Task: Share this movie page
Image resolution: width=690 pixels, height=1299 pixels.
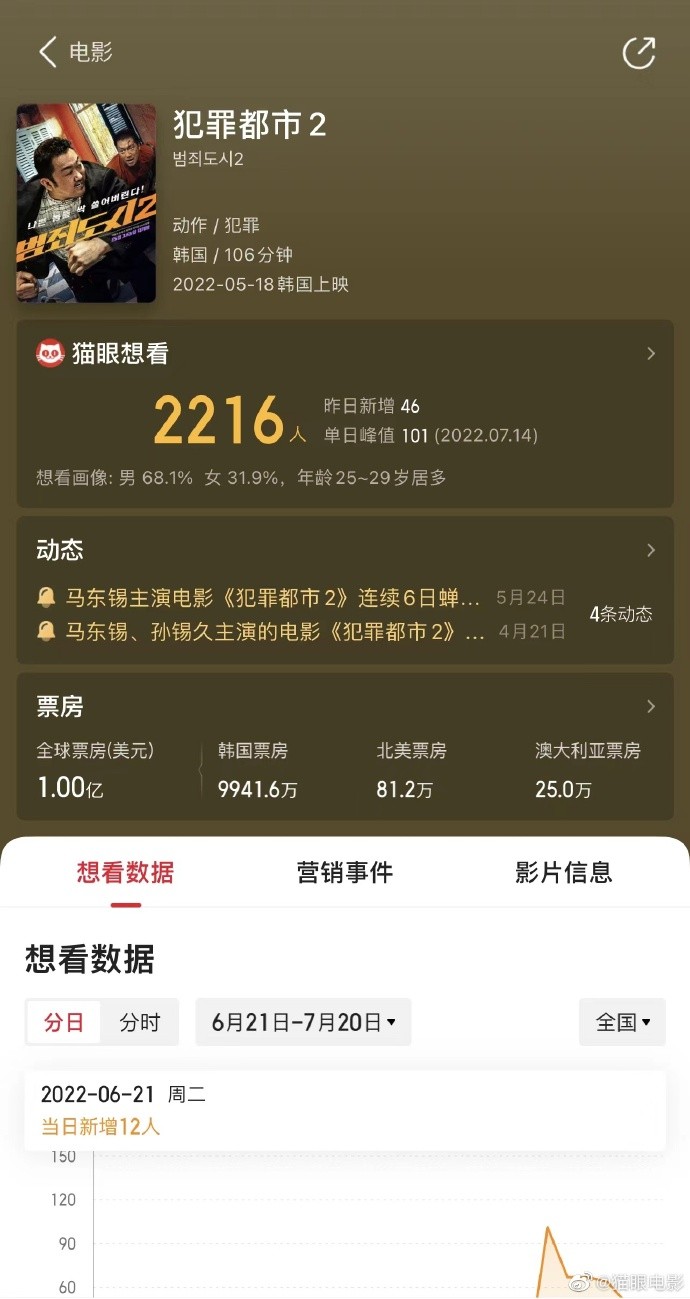Action: coord(639,53)
